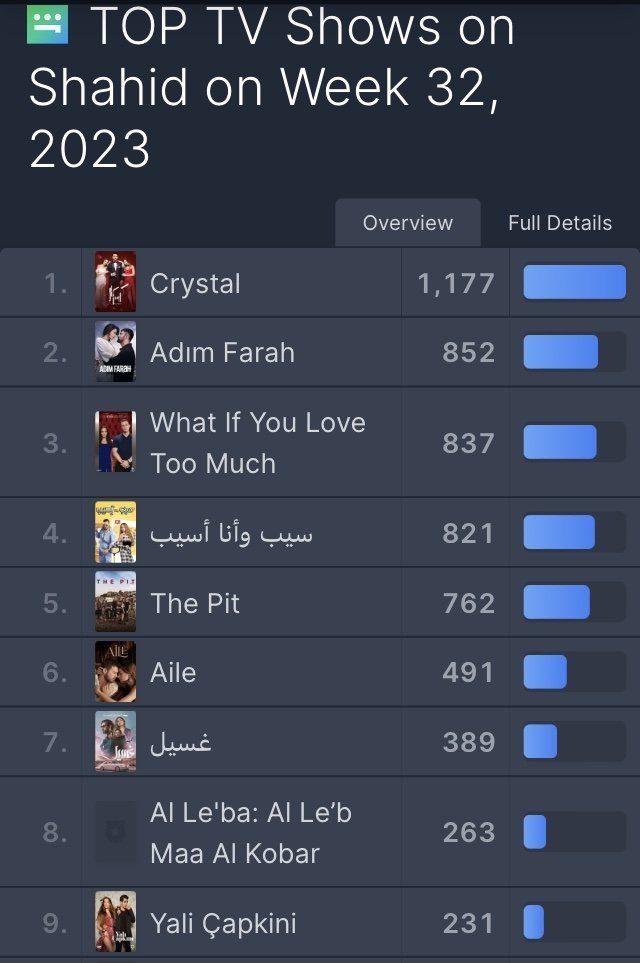Switch to the Full Details tab

tap(560, 222)
